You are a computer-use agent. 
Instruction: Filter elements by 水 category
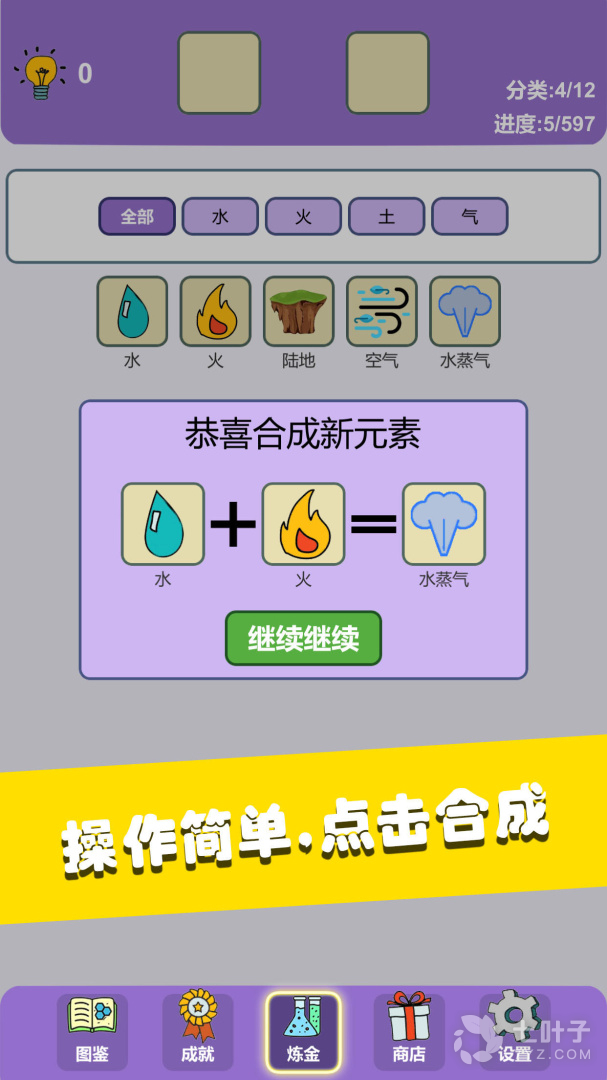pyautogui.click(x=220, y=216)
